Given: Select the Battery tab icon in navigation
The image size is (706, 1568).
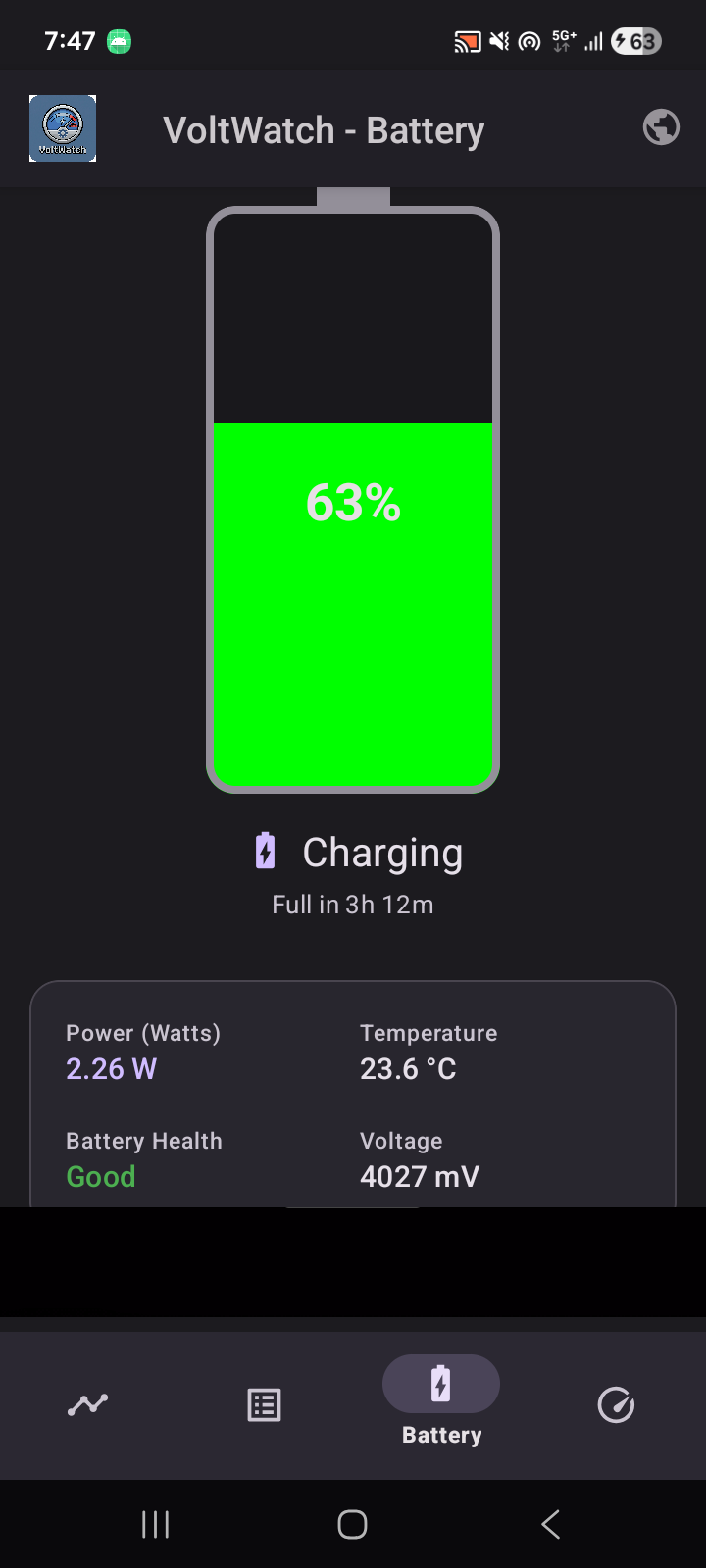Looking at the screenshot, I should [x=440, y=1384].
